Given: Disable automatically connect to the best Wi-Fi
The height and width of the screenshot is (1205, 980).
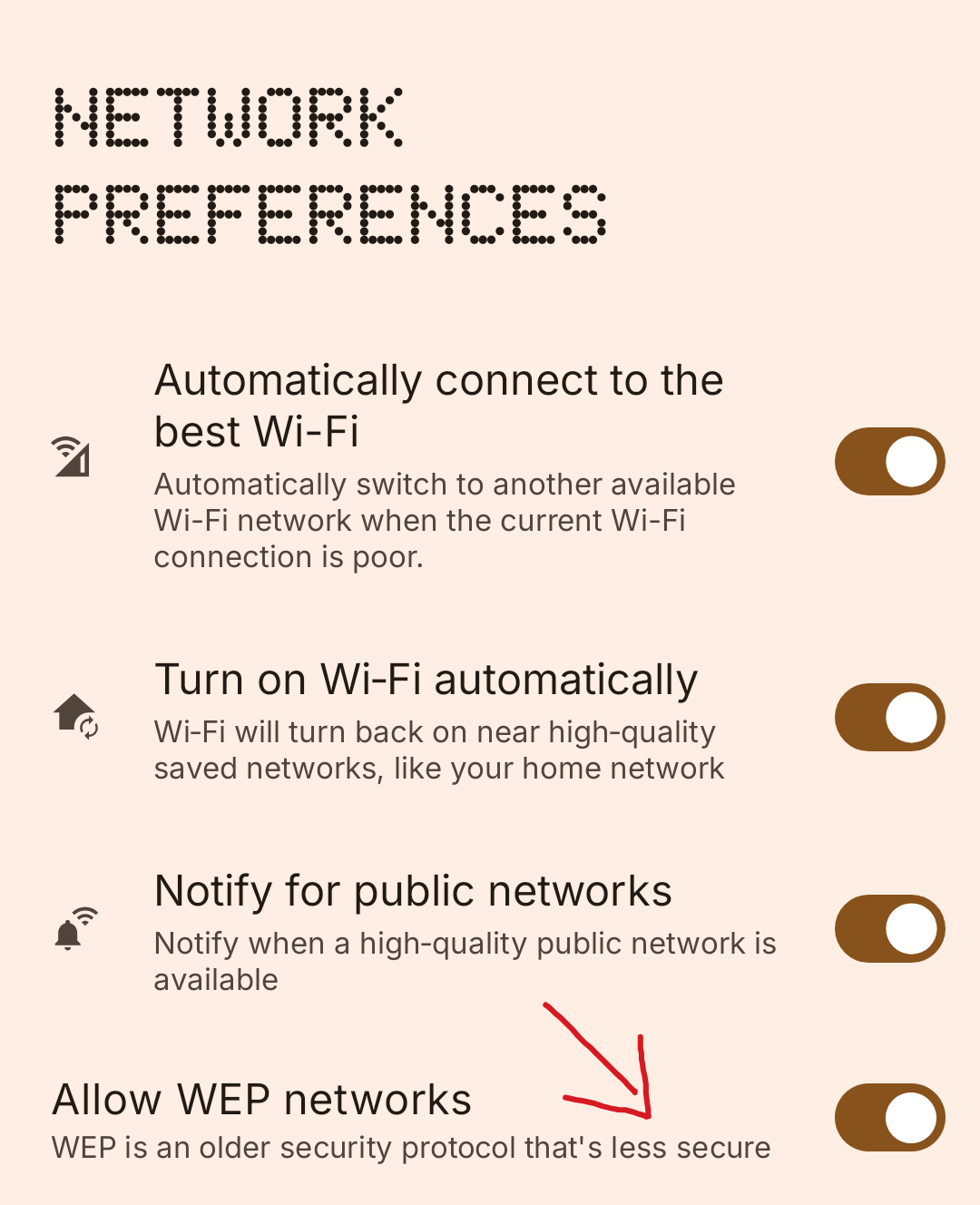Looking at the screenshot, I should tap(889, 462).
